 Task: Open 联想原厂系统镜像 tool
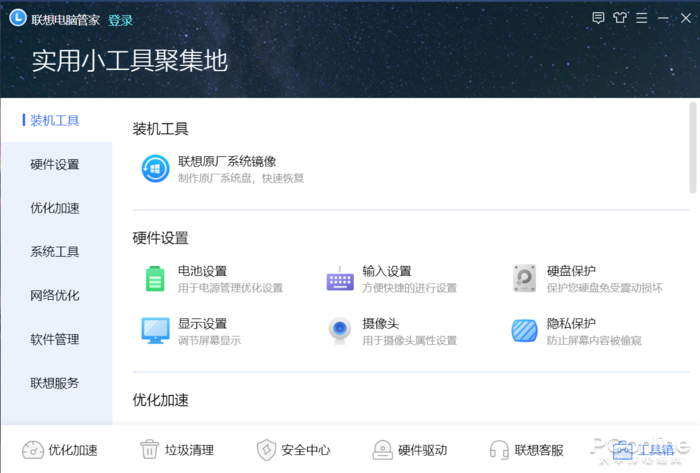point(226,161)
